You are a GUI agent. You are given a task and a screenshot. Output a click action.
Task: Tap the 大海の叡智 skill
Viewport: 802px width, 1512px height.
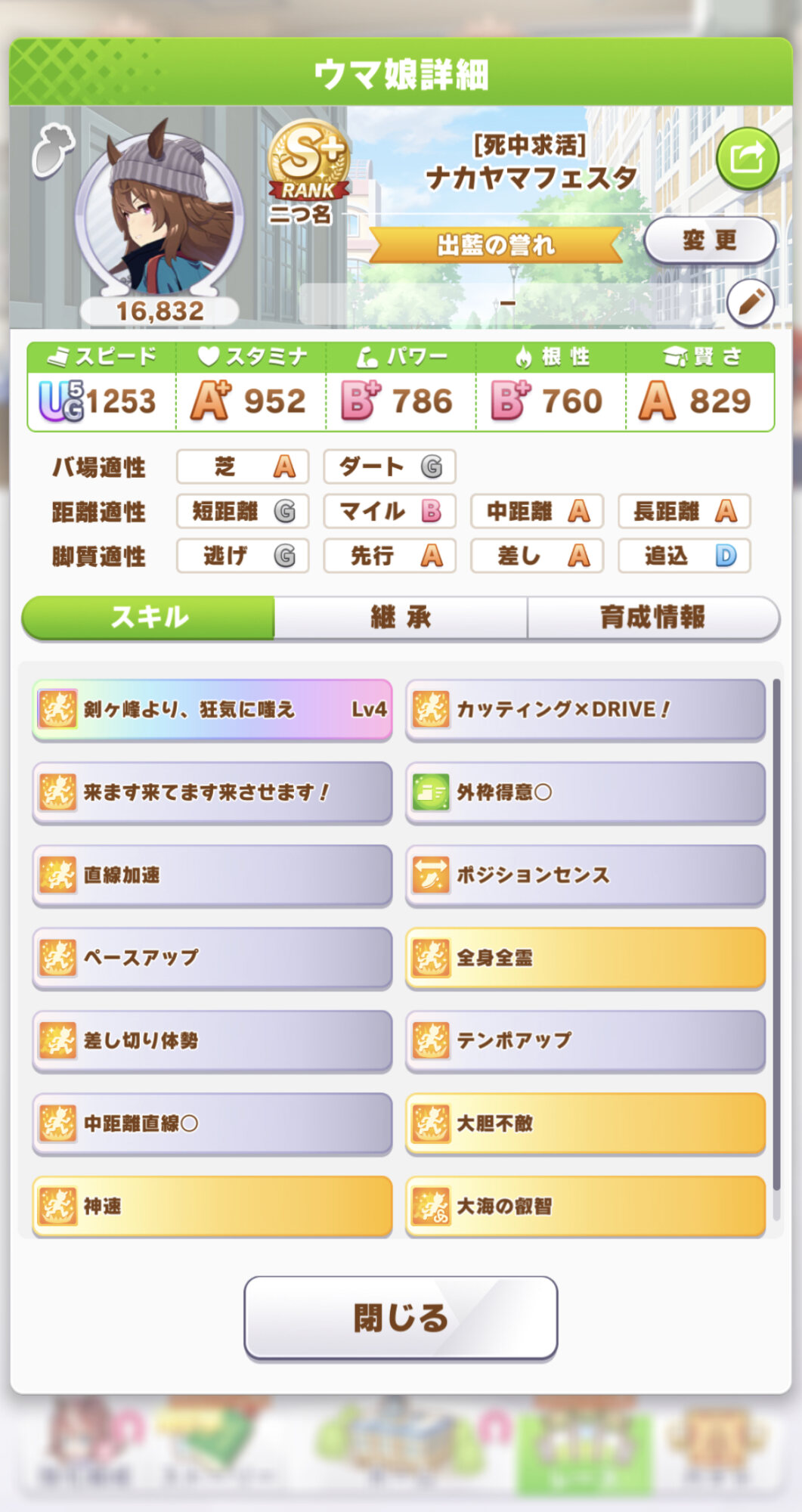[586, 1206]
